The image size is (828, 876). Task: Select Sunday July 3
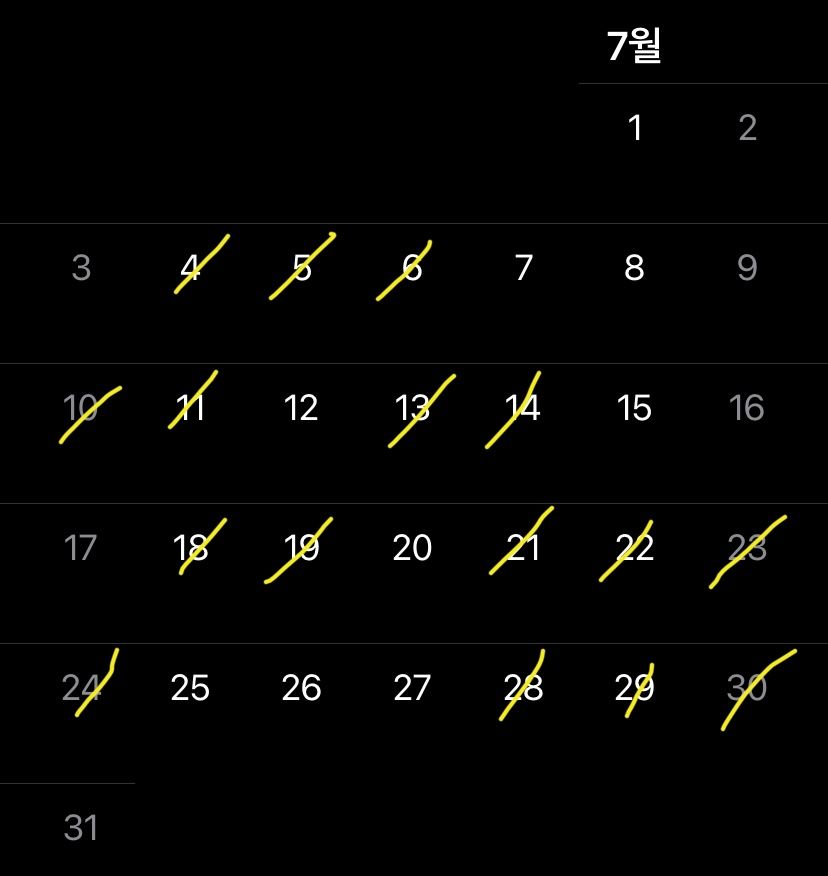[x=80, y=268]
